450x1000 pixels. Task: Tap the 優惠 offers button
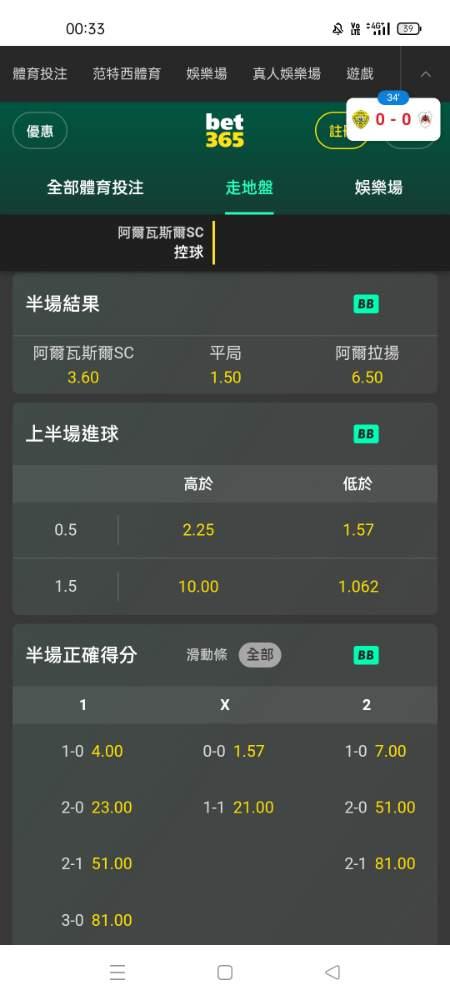pos(40,131)
